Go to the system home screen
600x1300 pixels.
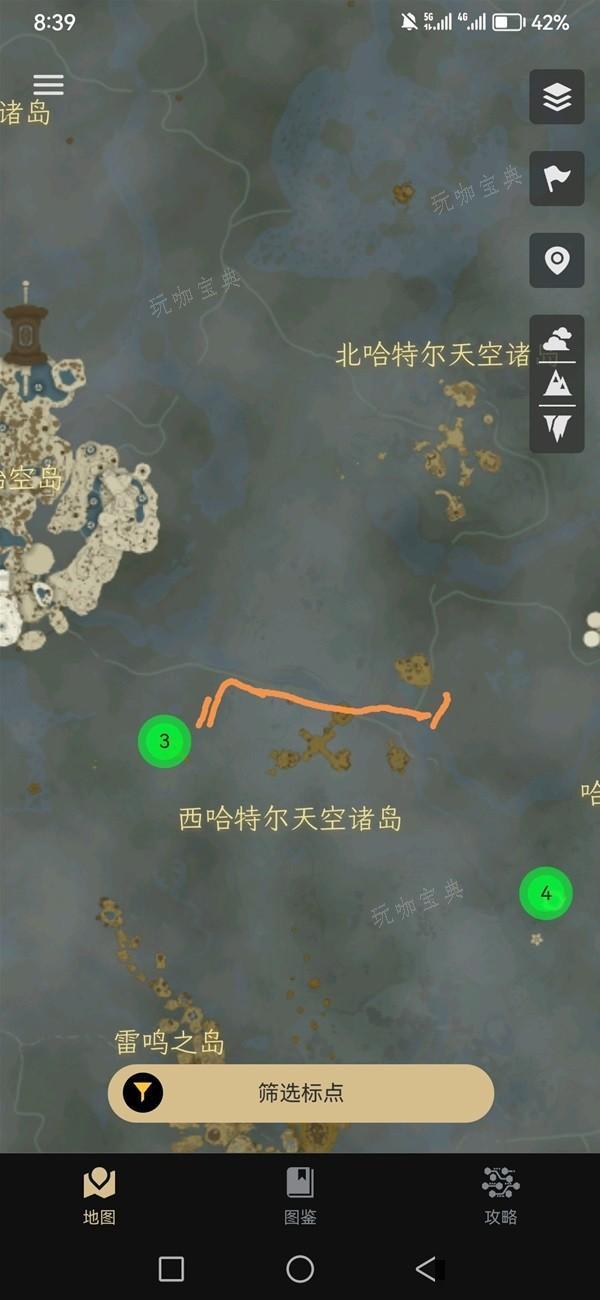click(300, 1269)
